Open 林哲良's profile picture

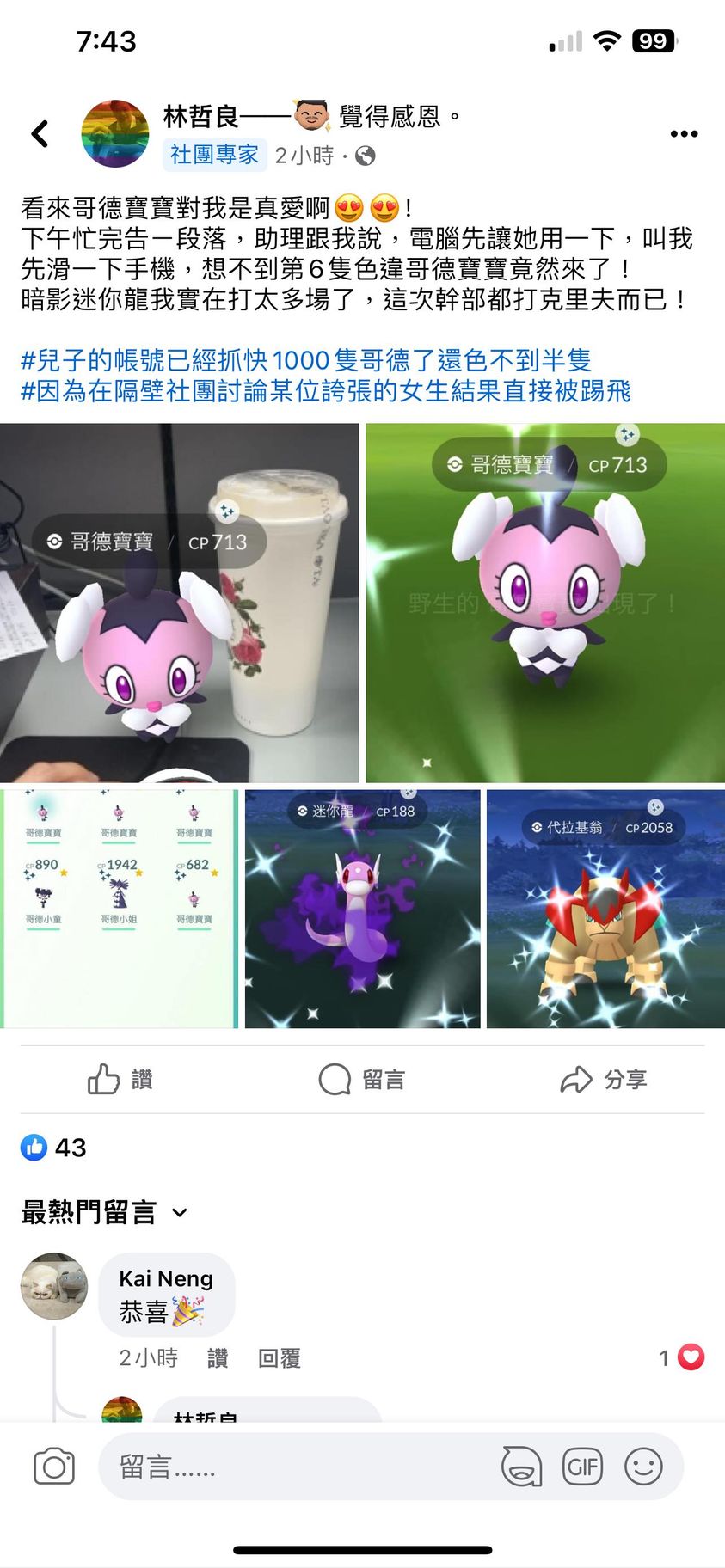click(115, 134)
